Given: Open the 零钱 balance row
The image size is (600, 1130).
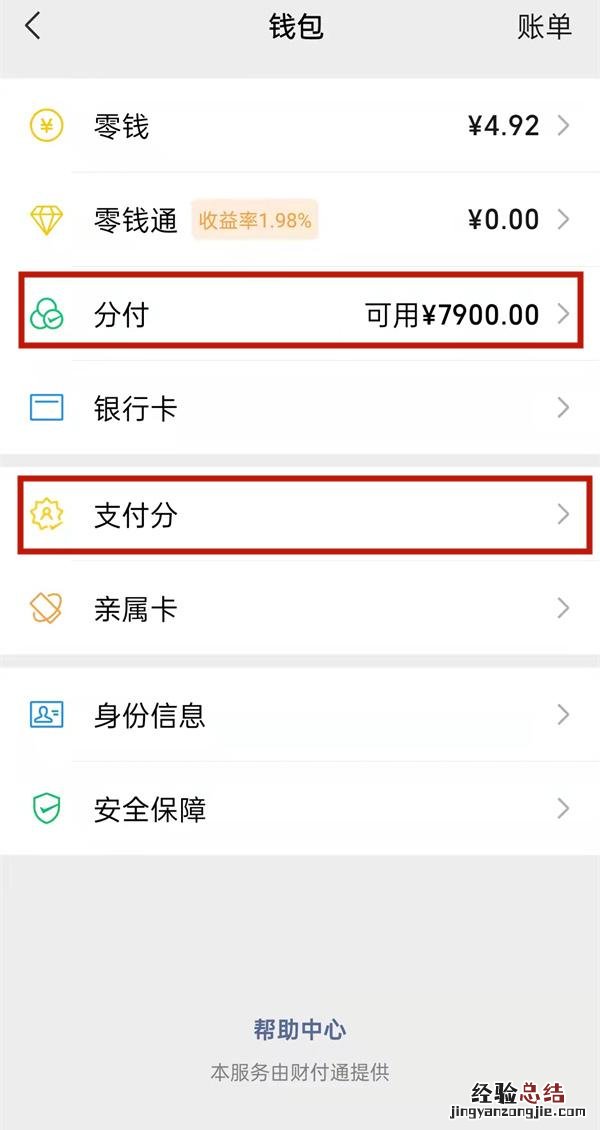Looking at the screenshot, I should tap(300, 126).
